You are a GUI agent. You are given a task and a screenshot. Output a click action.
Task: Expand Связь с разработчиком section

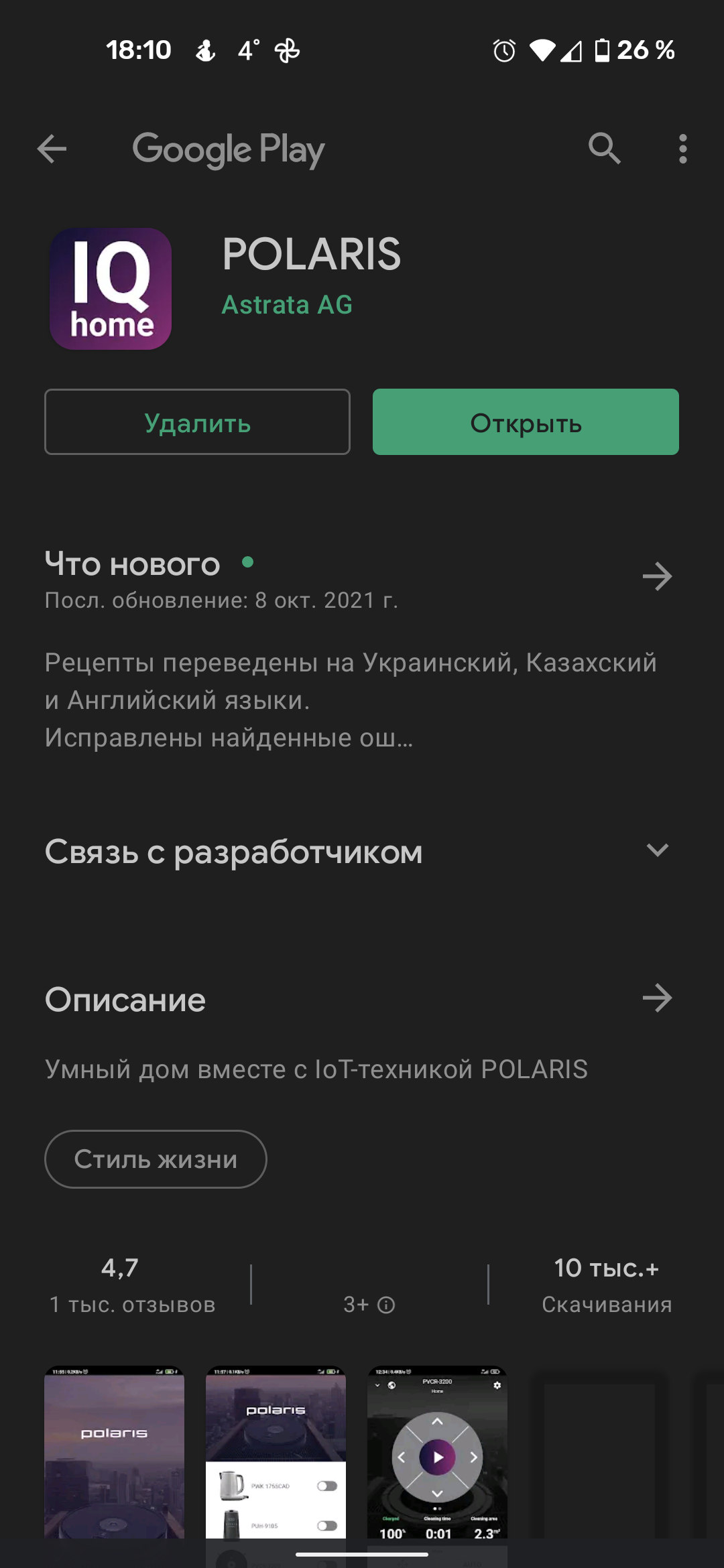point(657,851)
